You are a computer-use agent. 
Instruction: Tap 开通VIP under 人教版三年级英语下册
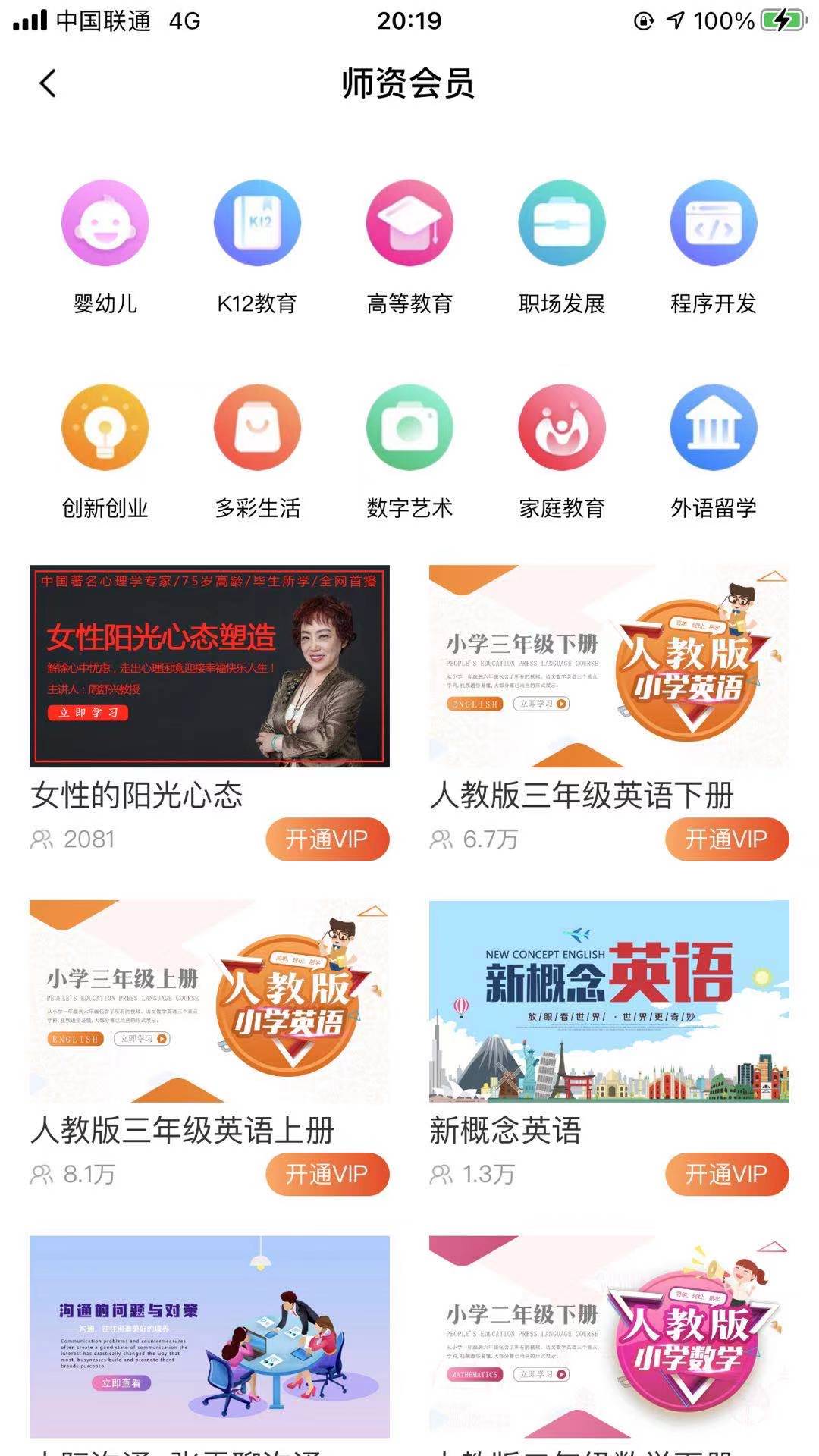(726, 839)
